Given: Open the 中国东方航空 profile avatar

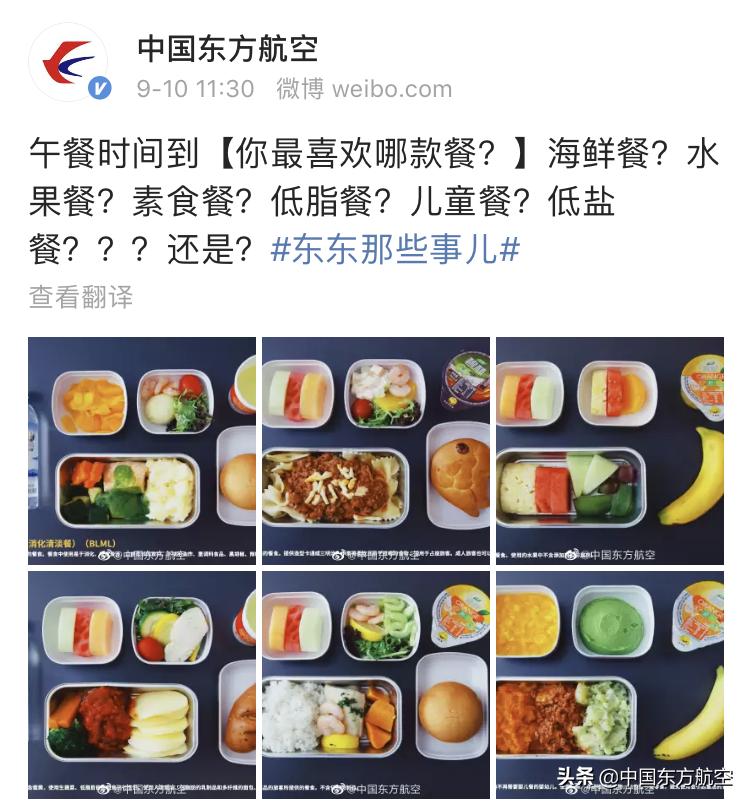Looking at the screenshot, I should pyautogui.click(x=68, y=62).
